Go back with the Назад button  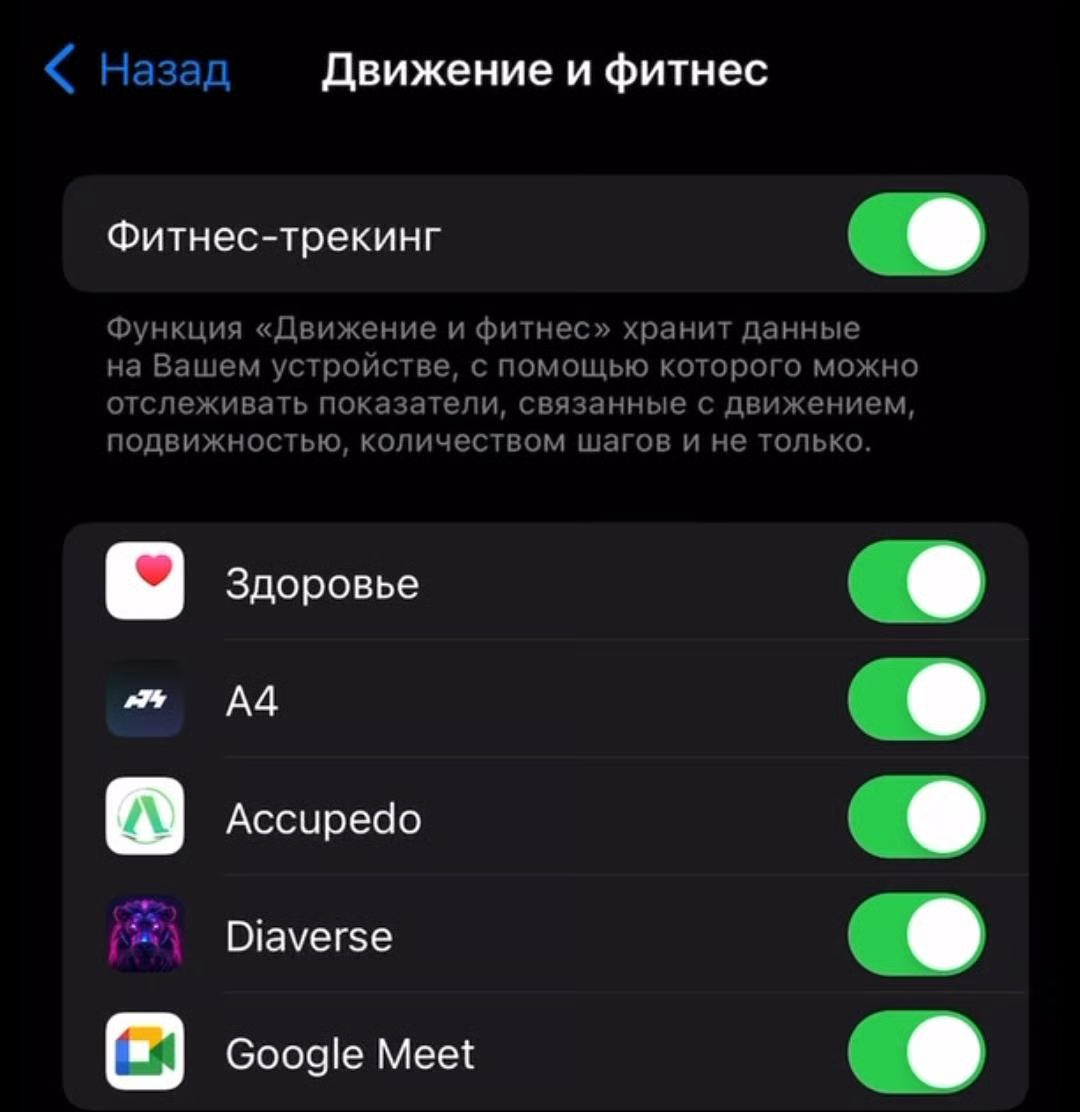[140, 72]
